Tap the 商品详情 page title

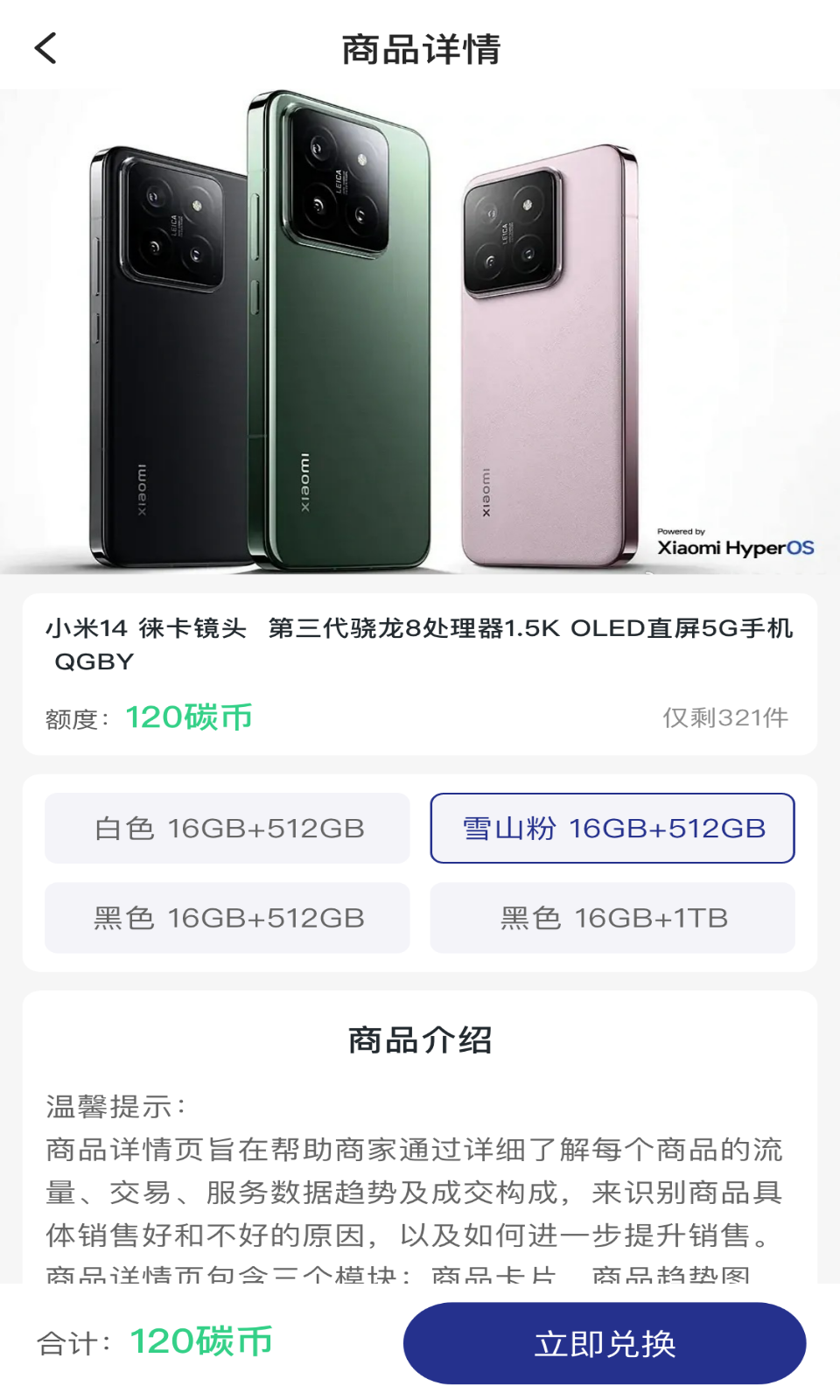(x=420, y=50)
